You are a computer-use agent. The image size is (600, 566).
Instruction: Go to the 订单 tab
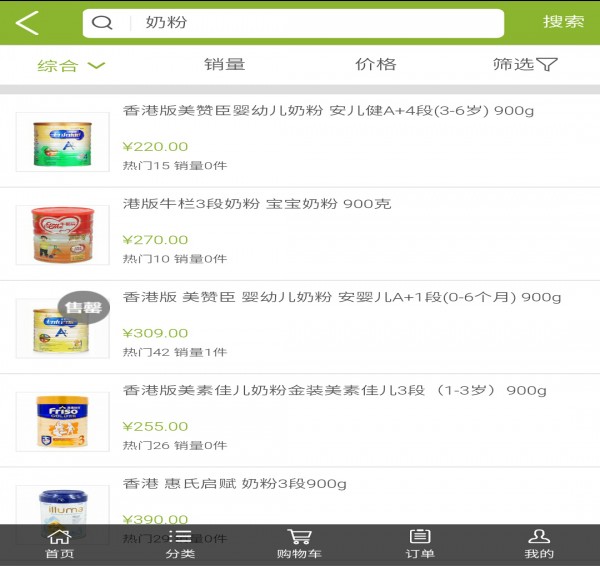coord(420,544)
